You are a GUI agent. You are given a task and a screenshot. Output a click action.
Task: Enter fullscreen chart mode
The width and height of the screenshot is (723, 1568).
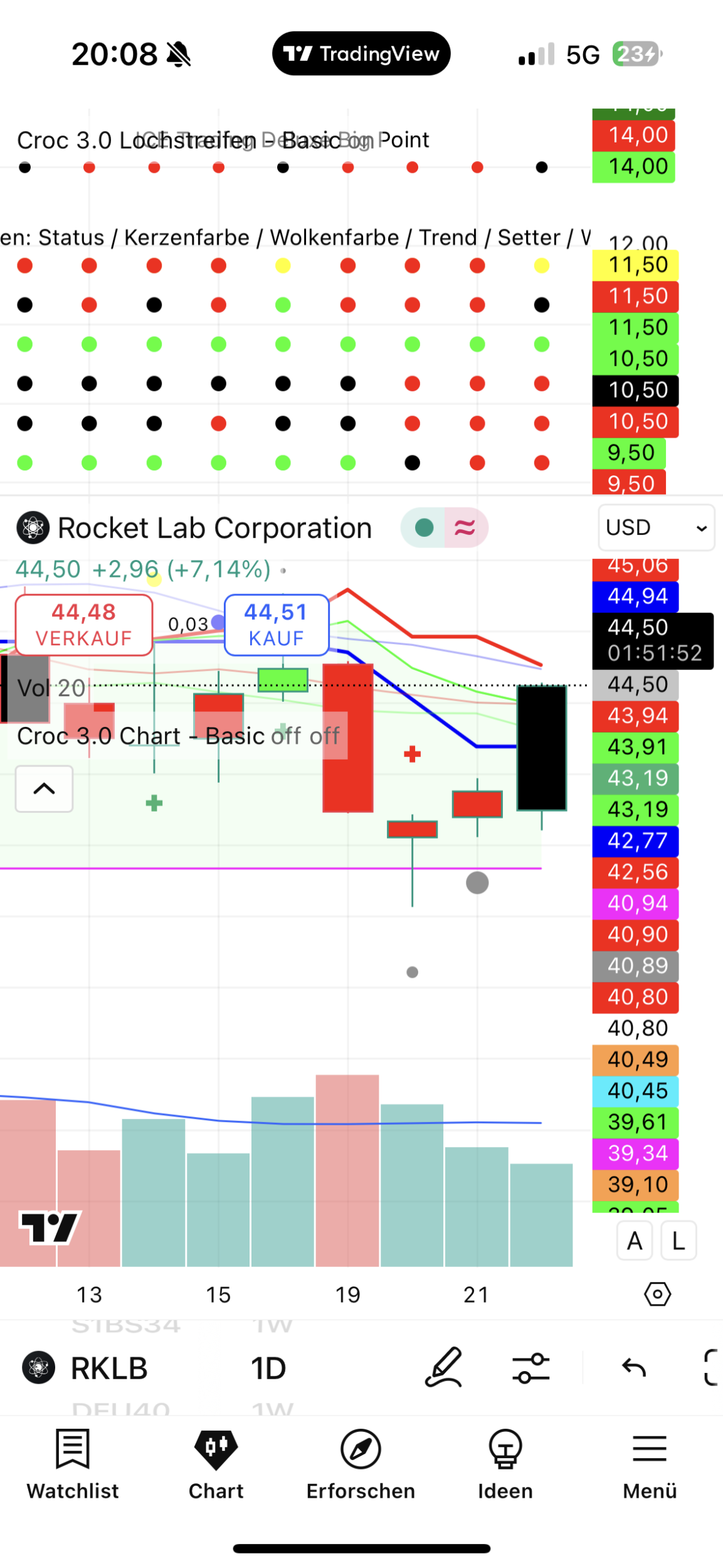pos(712,1368)
